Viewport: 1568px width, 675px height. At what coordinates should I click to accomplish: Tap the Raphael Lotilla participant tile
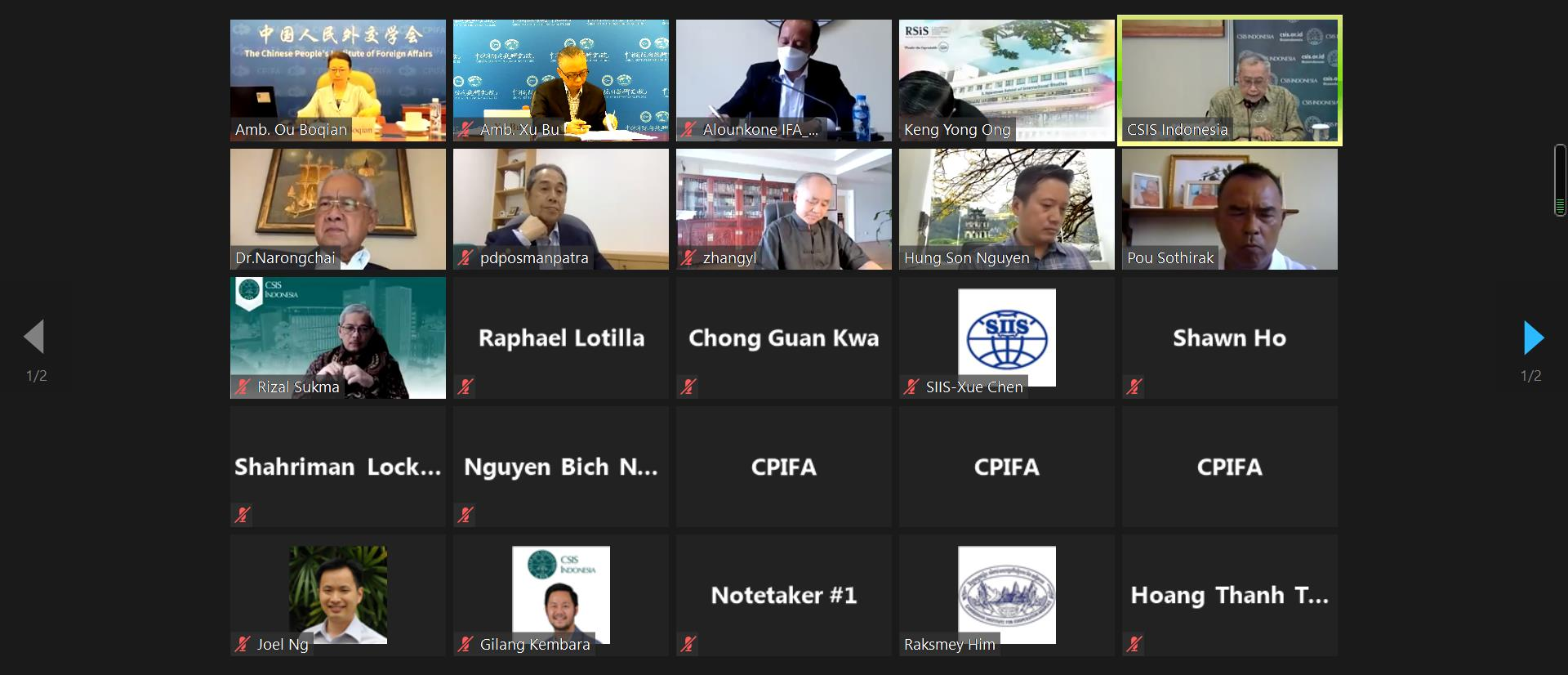[x=560, y=337]
